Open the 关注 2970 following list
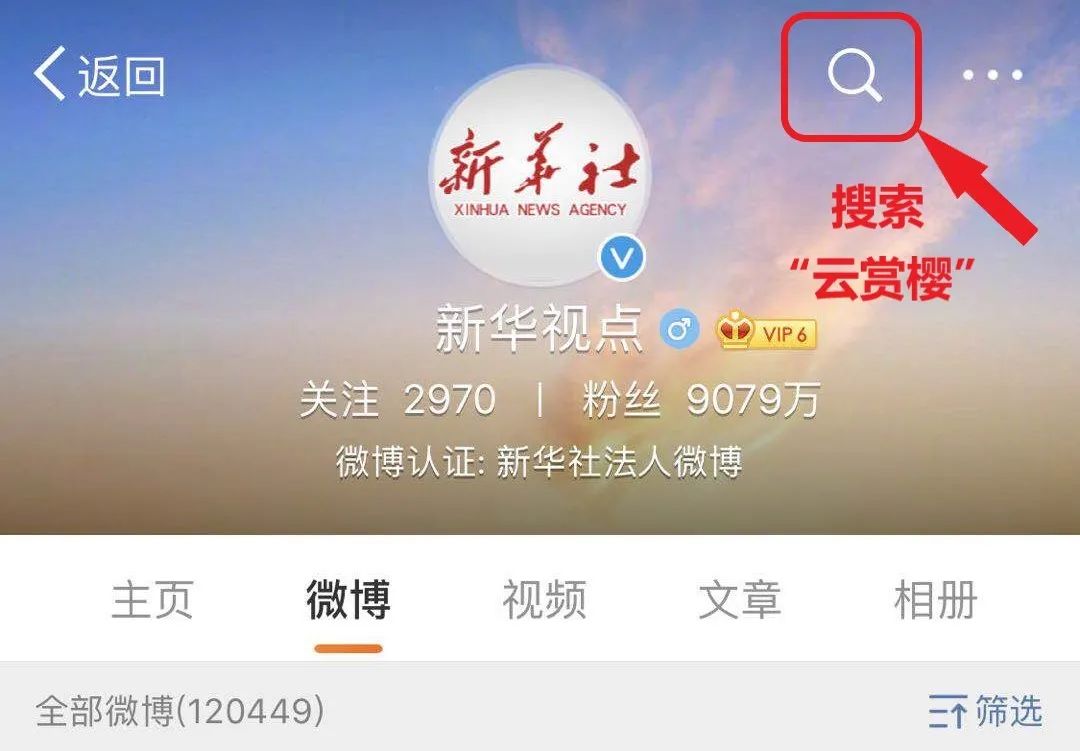Image resolution: width=1080 pixels, height=751 pixels. [x=397, y=401]
